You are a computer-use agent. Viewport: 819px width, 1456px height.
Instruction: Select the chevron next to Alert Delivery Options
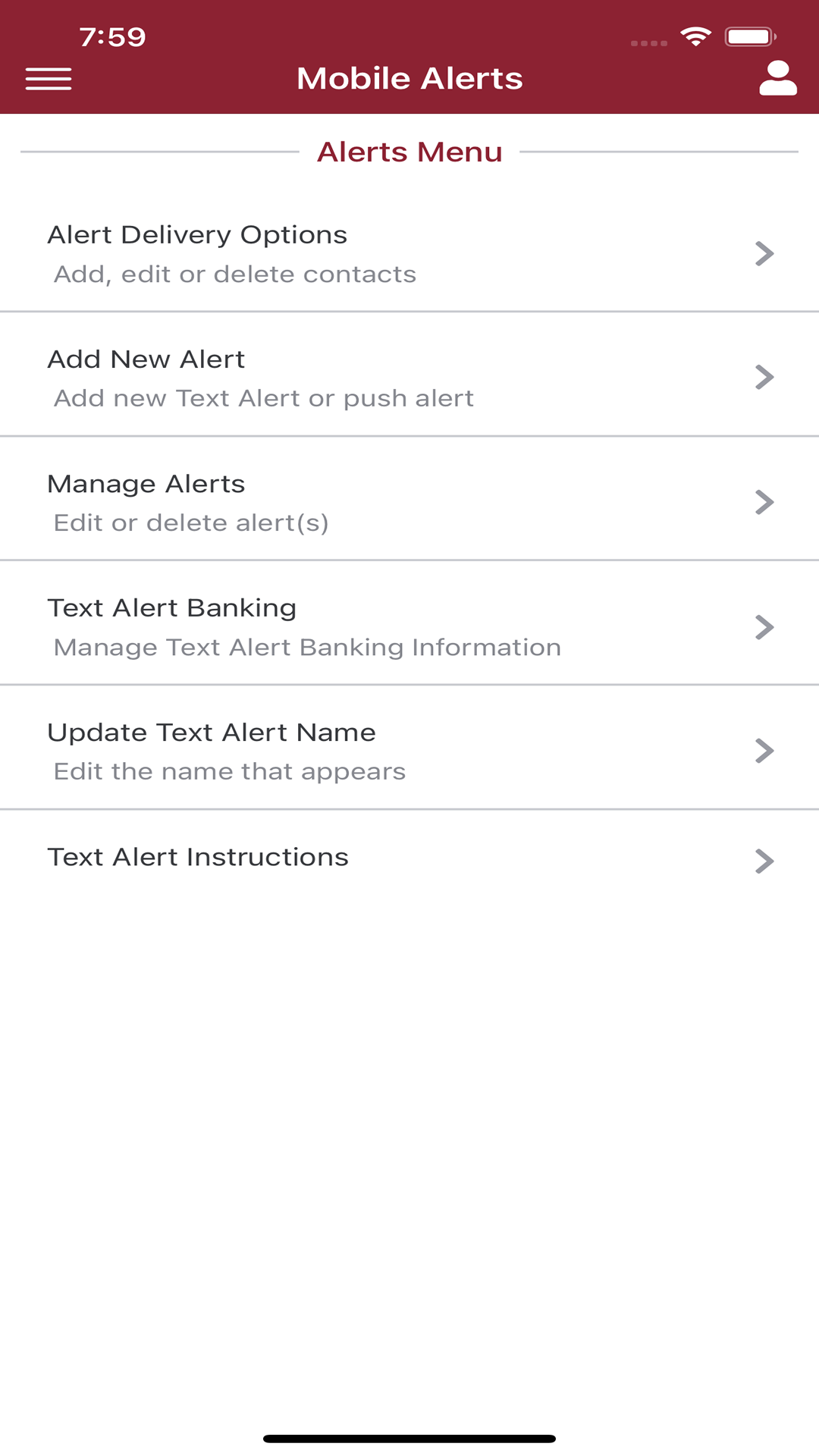(764, 254)
